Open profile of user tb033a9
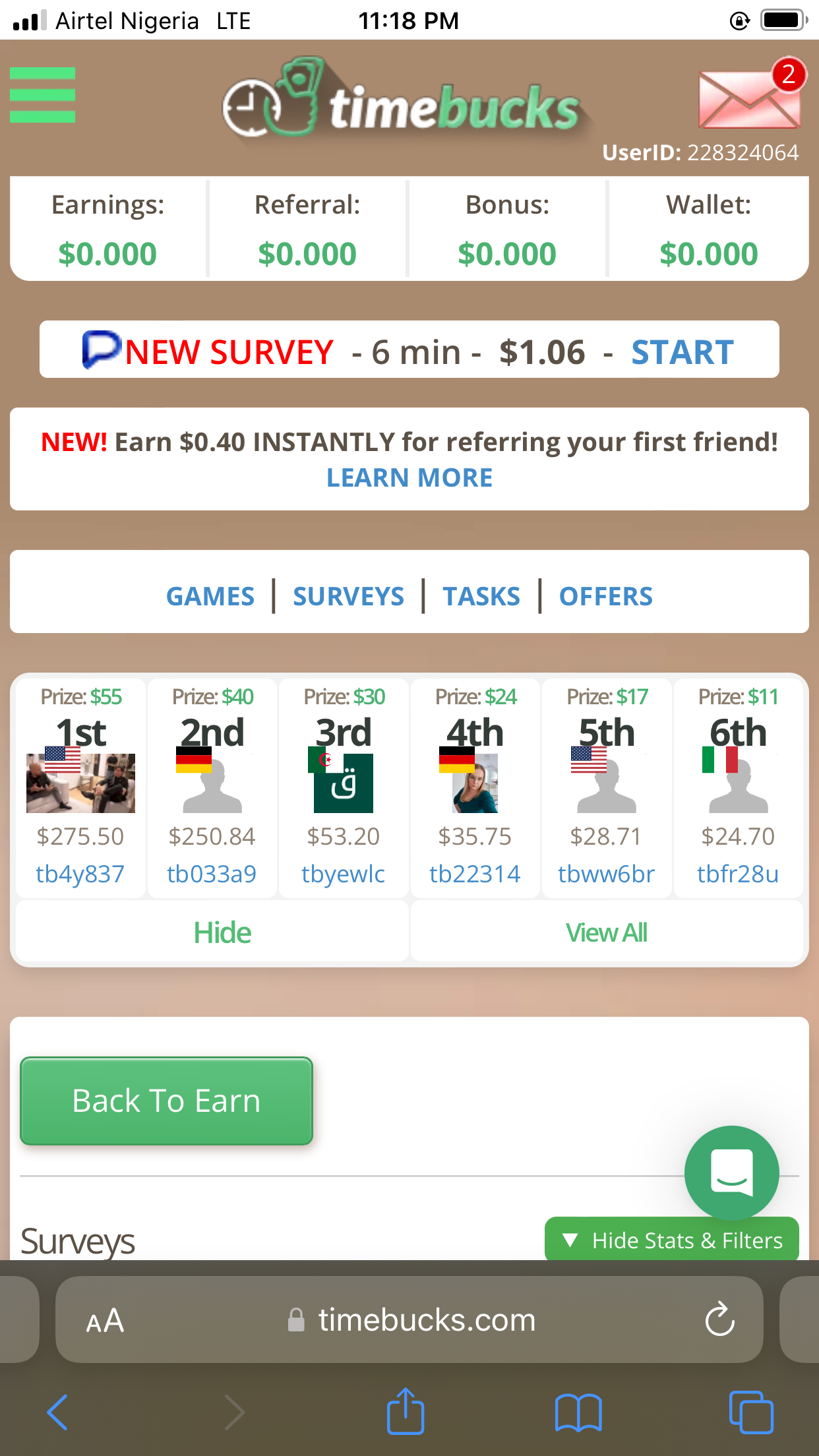This screenshot has height=1456, width=819. click(212, 874)
